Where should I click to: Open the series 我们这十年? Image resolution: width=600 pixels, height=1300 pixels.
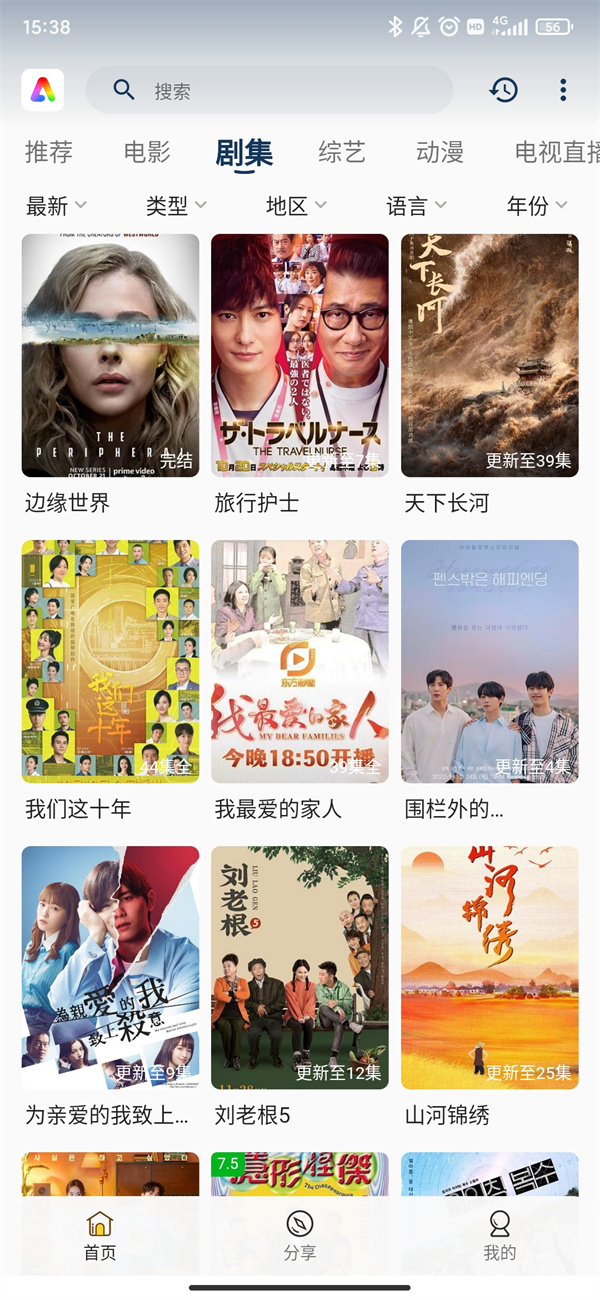pos(110,662)
